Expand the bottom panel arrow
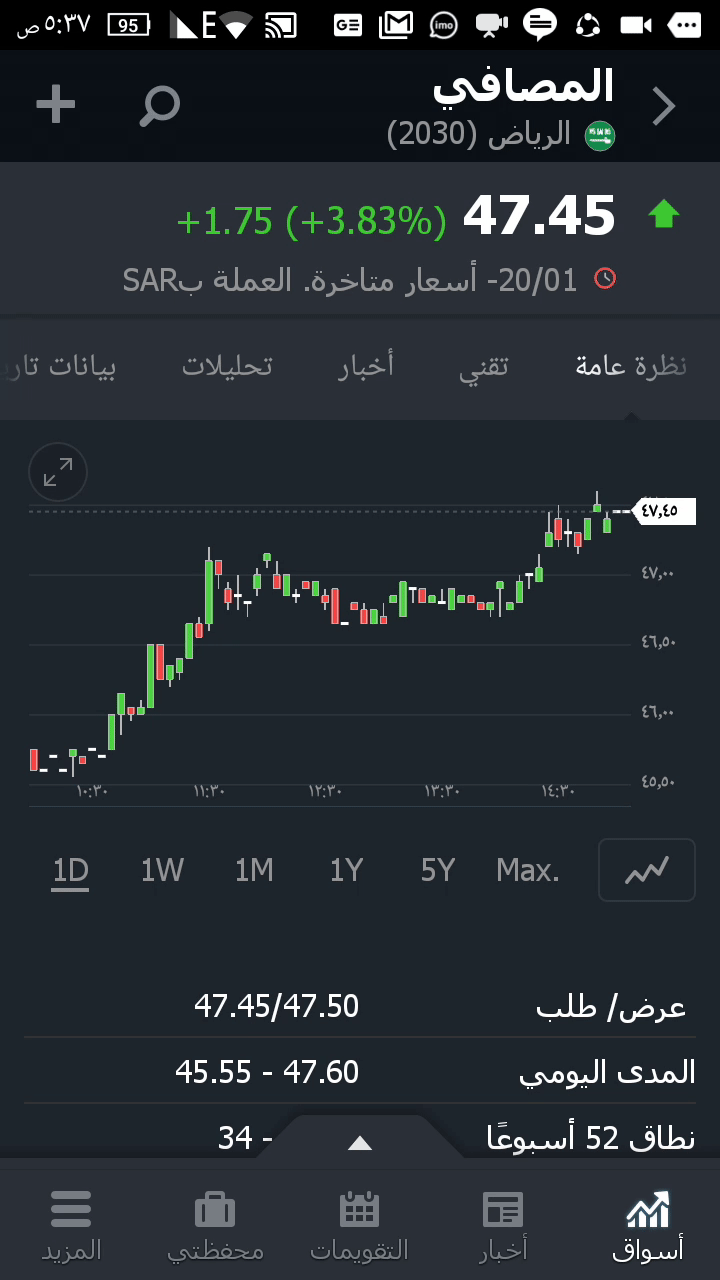720x1280 pixels. coord(360,1143)
